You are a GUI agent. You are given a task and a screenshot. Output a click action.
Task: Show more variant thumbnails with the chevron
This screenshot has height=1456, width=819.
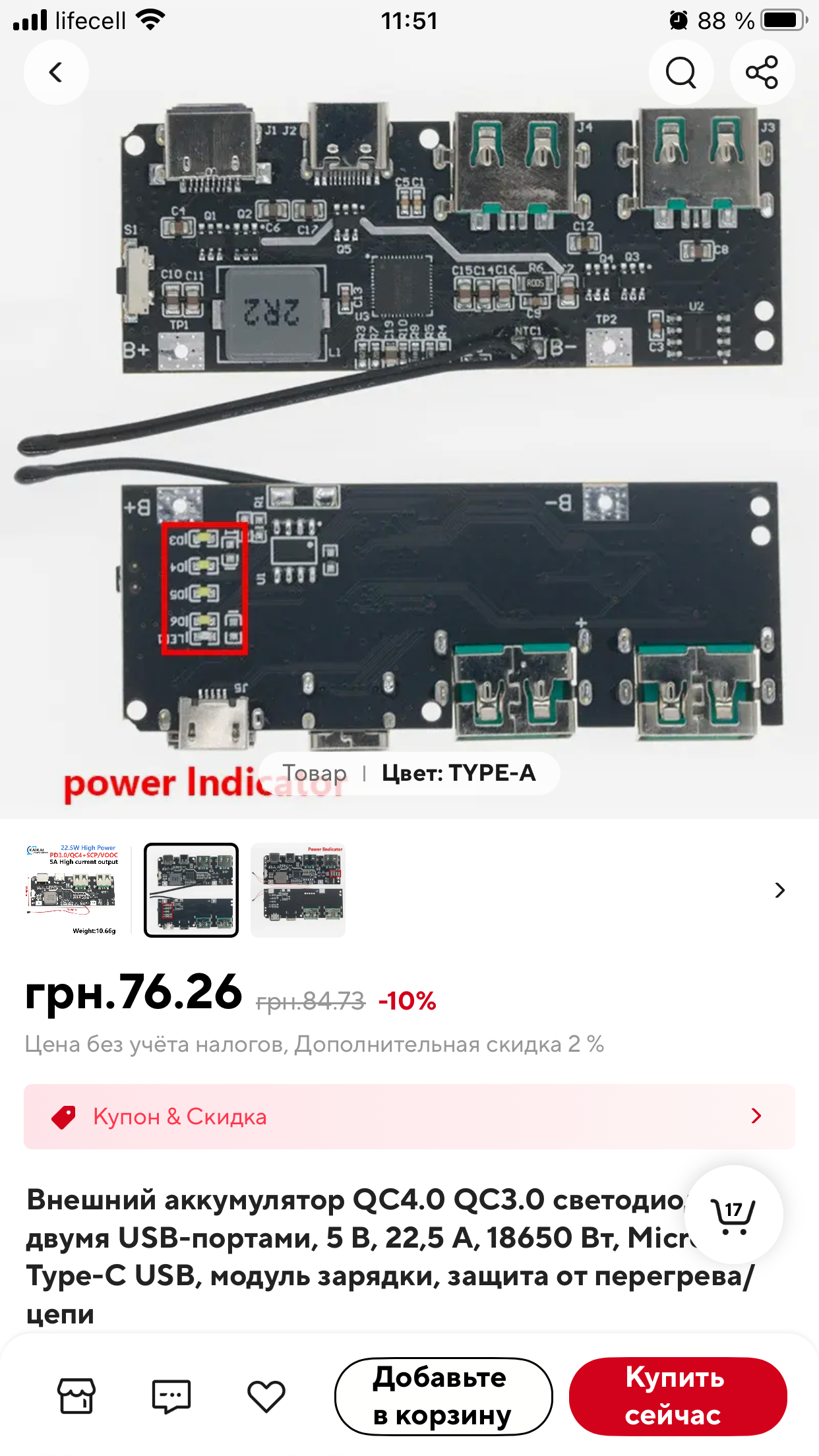tap(780, 890)
